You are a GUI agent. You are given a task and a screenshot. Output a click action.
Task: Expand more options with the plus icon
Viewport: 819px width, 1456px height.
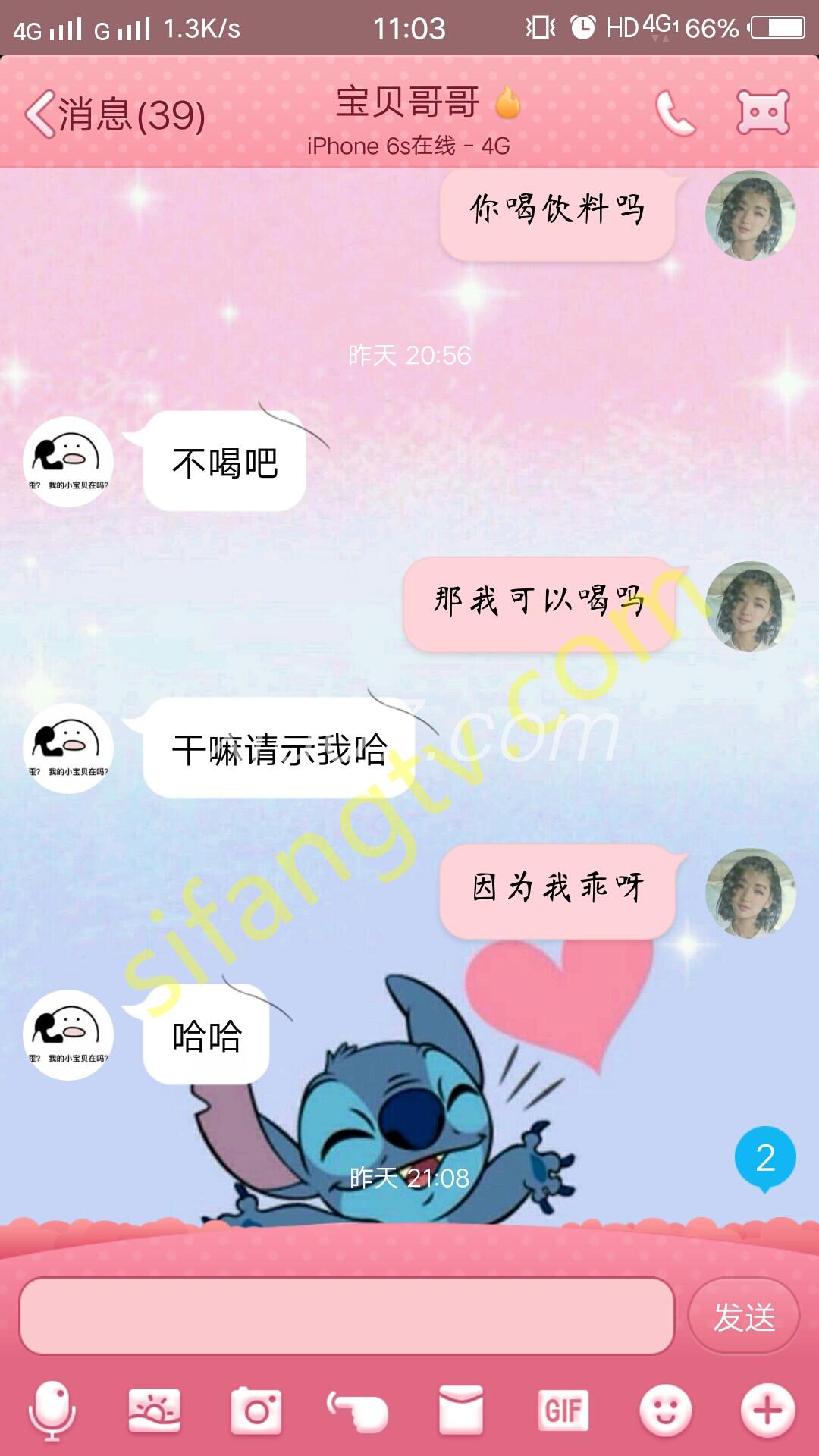[767, 1410]
